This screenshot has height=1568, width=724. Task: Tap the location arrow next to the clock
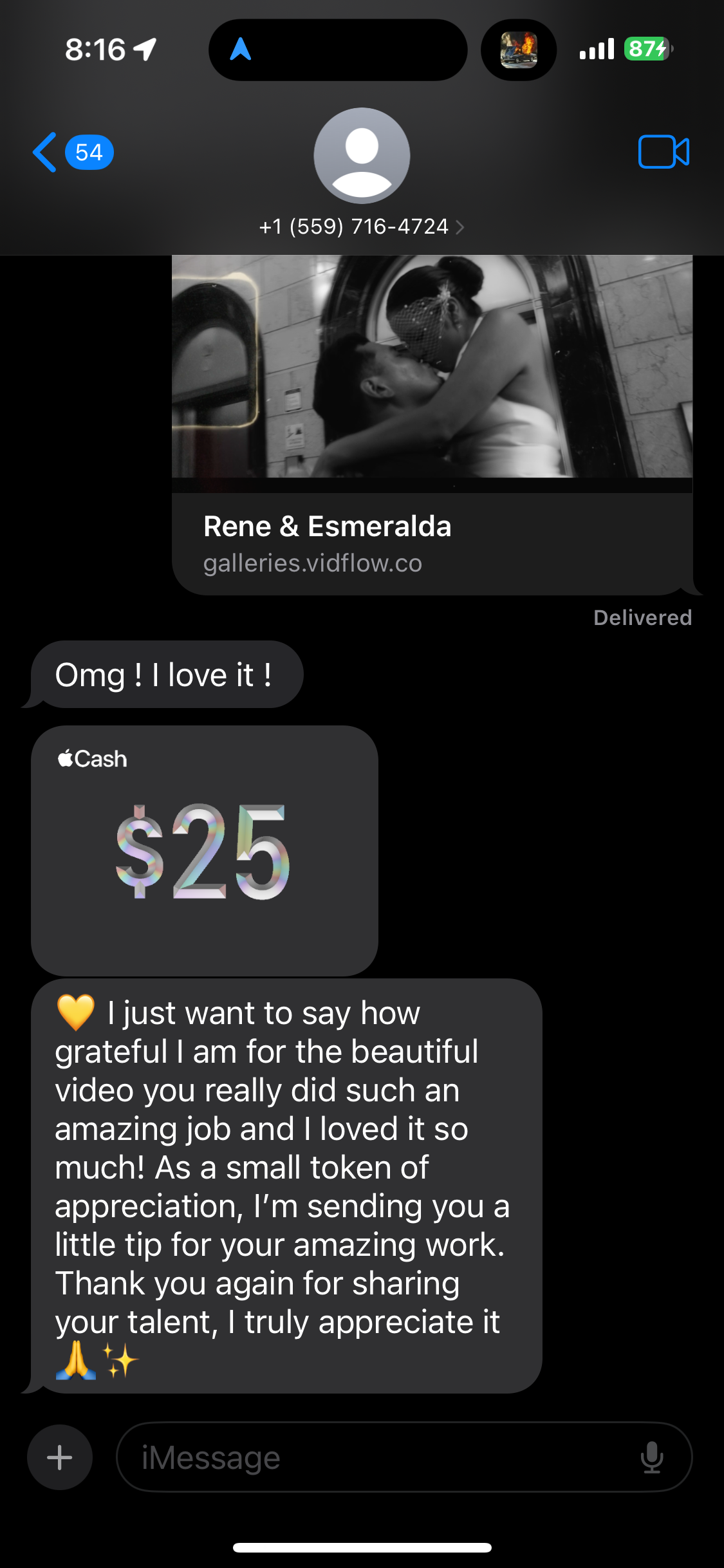point(143,50)
